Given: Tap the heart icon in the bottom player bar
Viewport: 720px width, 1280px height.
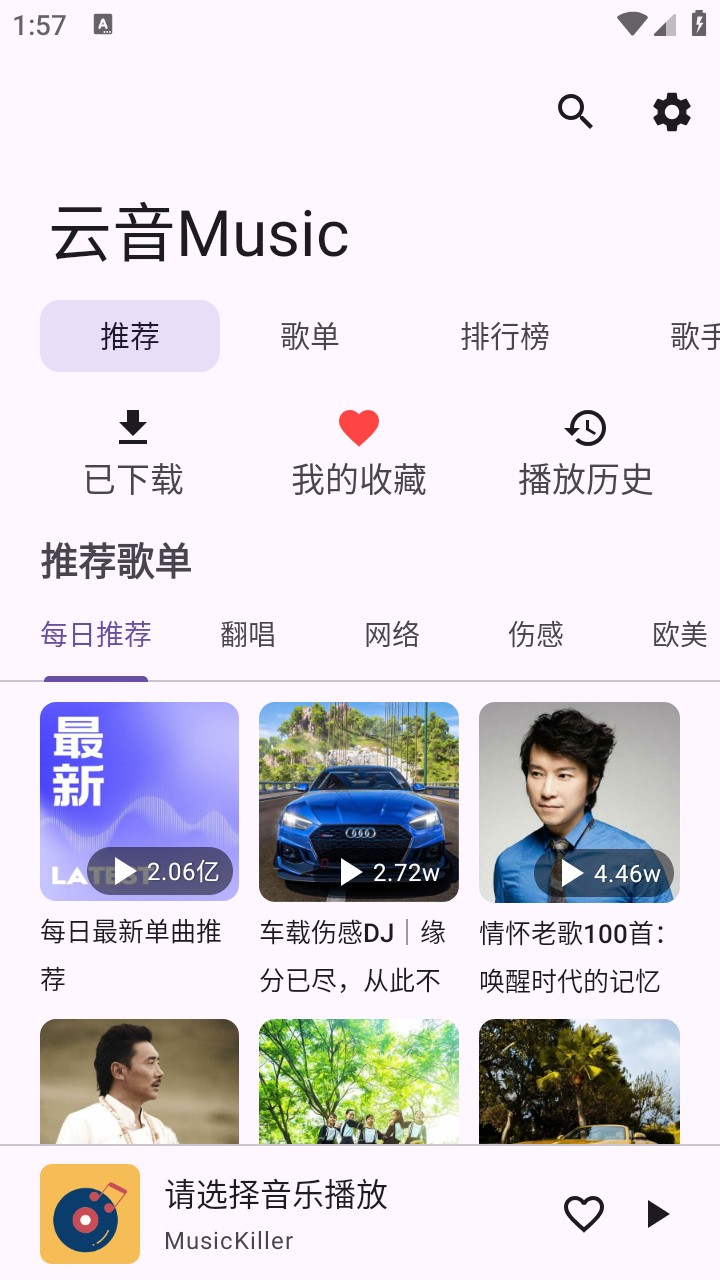Looking at the screenshot, I should (x=583, y=1213).
